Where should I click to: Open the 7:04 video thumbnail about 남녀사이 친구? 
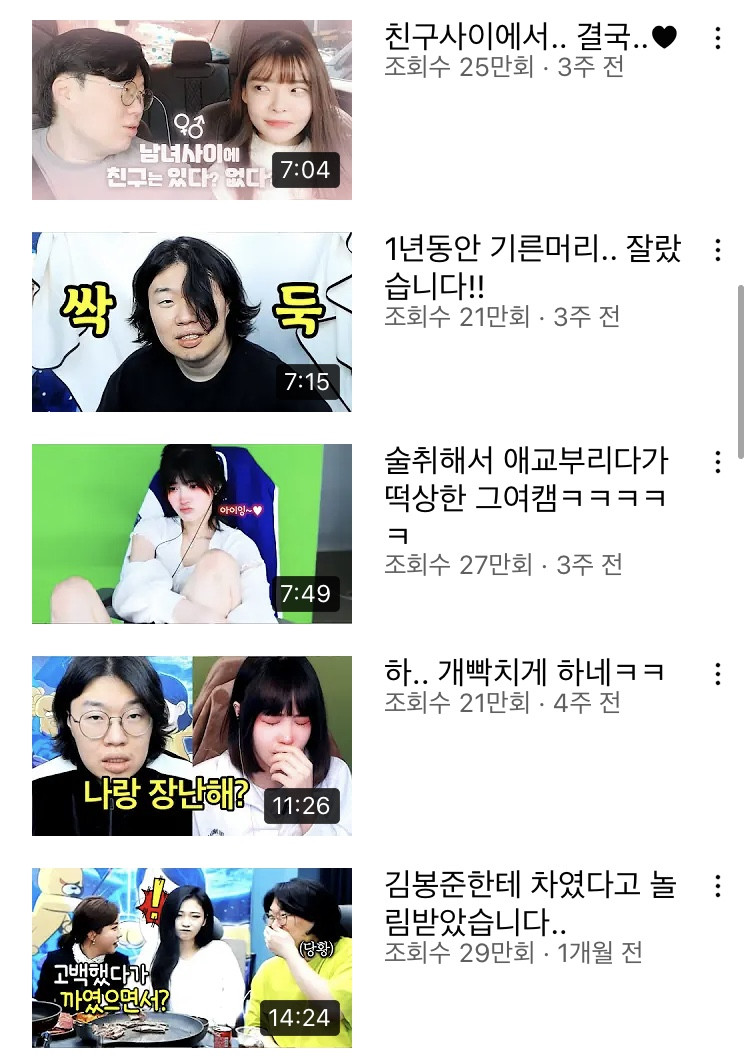click(x=192, y=110)
